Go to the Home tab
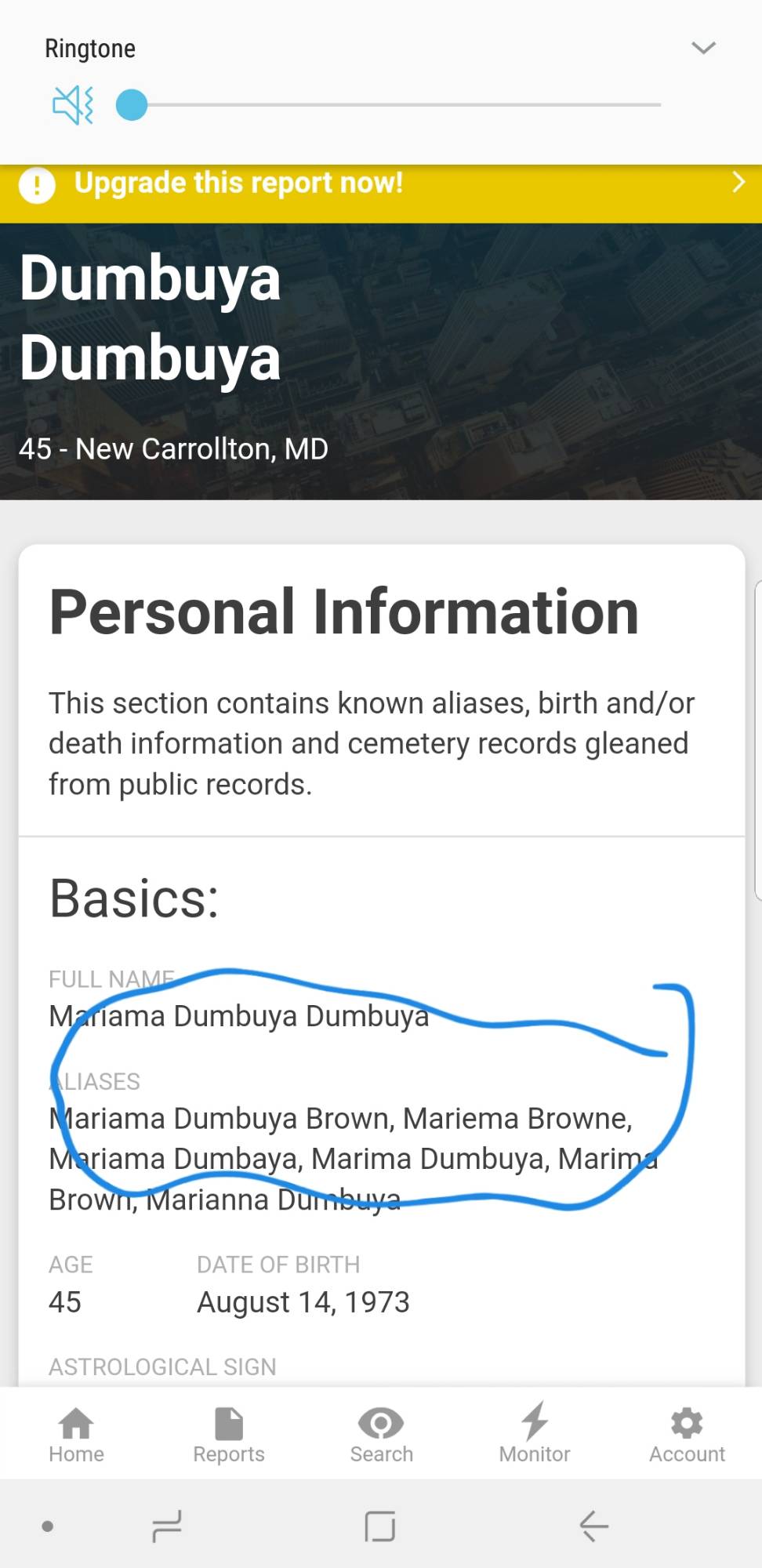 point(76,1435)
